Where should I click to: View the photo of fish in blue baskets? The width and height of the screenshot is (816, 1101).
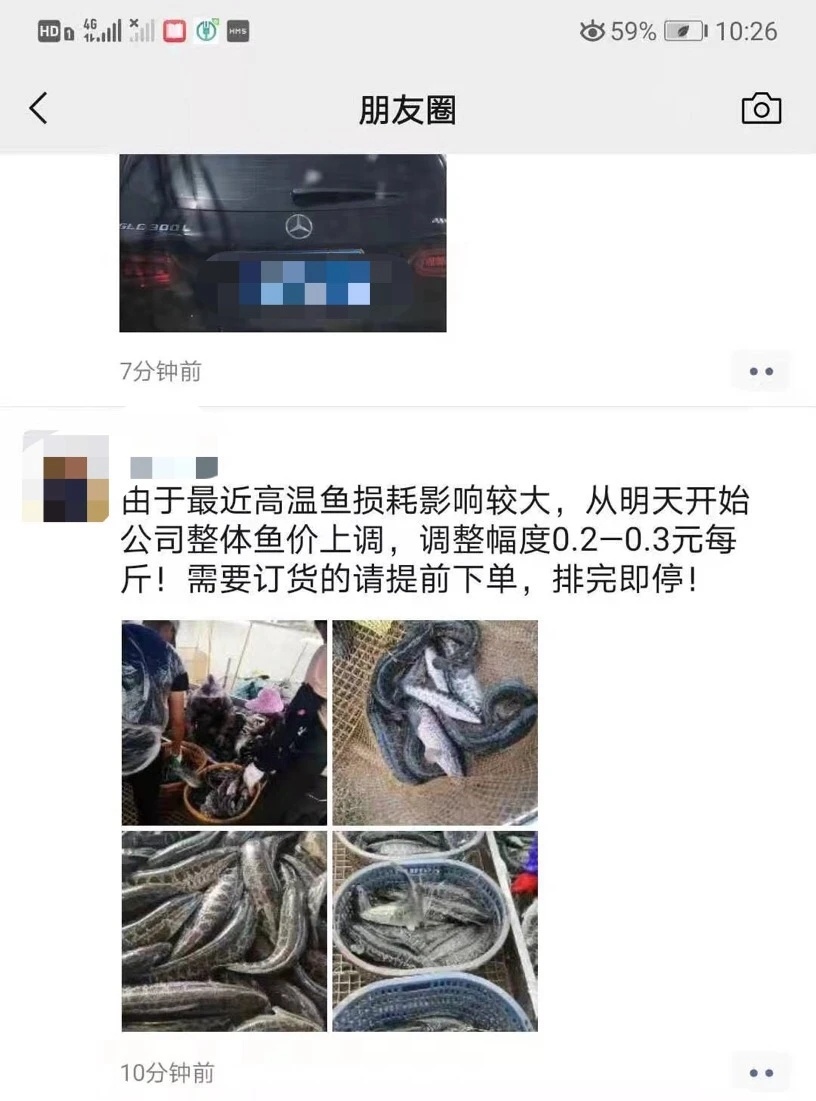[435, 930]
